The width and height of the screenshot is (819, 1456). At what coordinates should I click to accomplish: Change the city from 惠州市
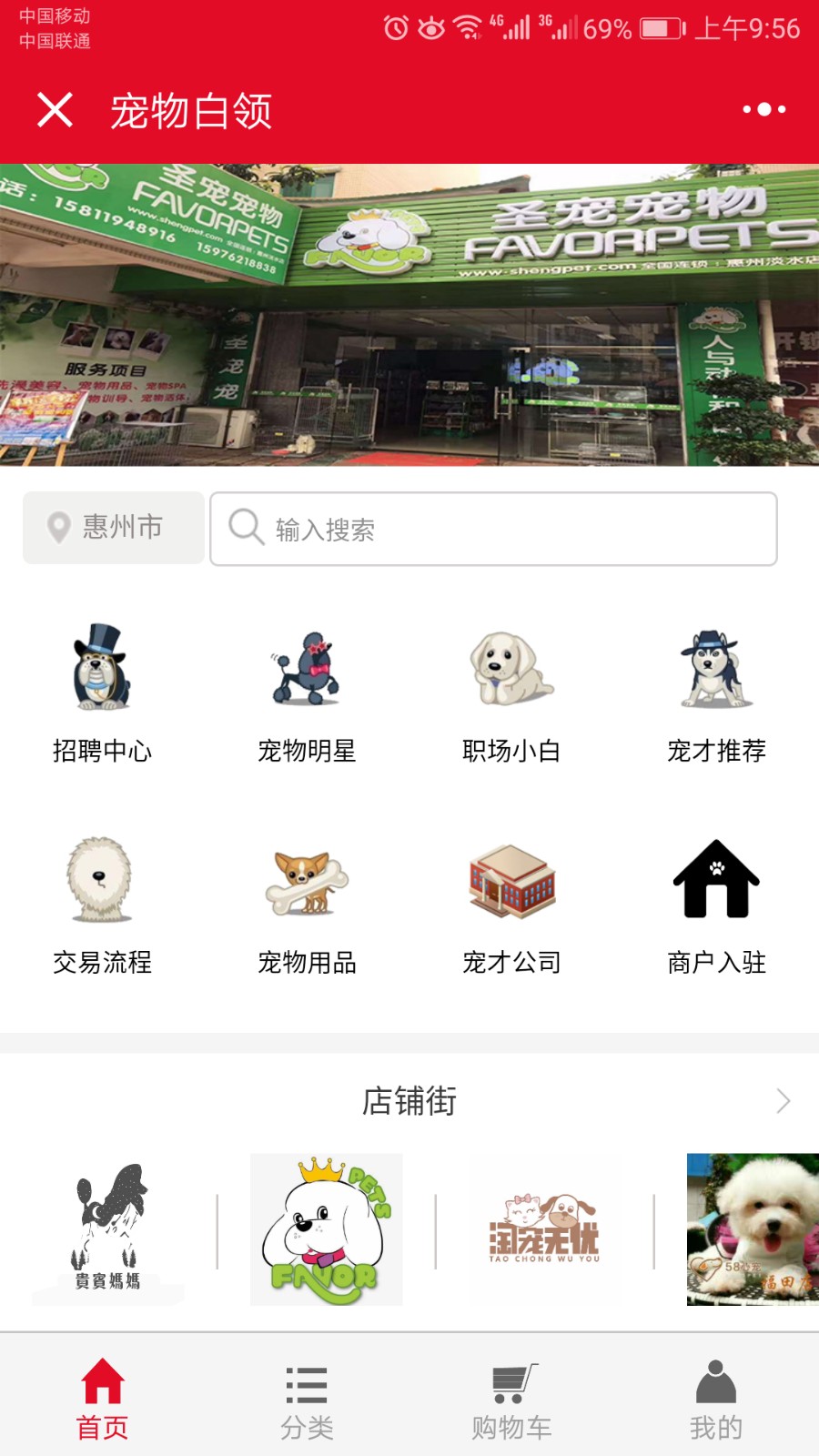tap(114, 528)
